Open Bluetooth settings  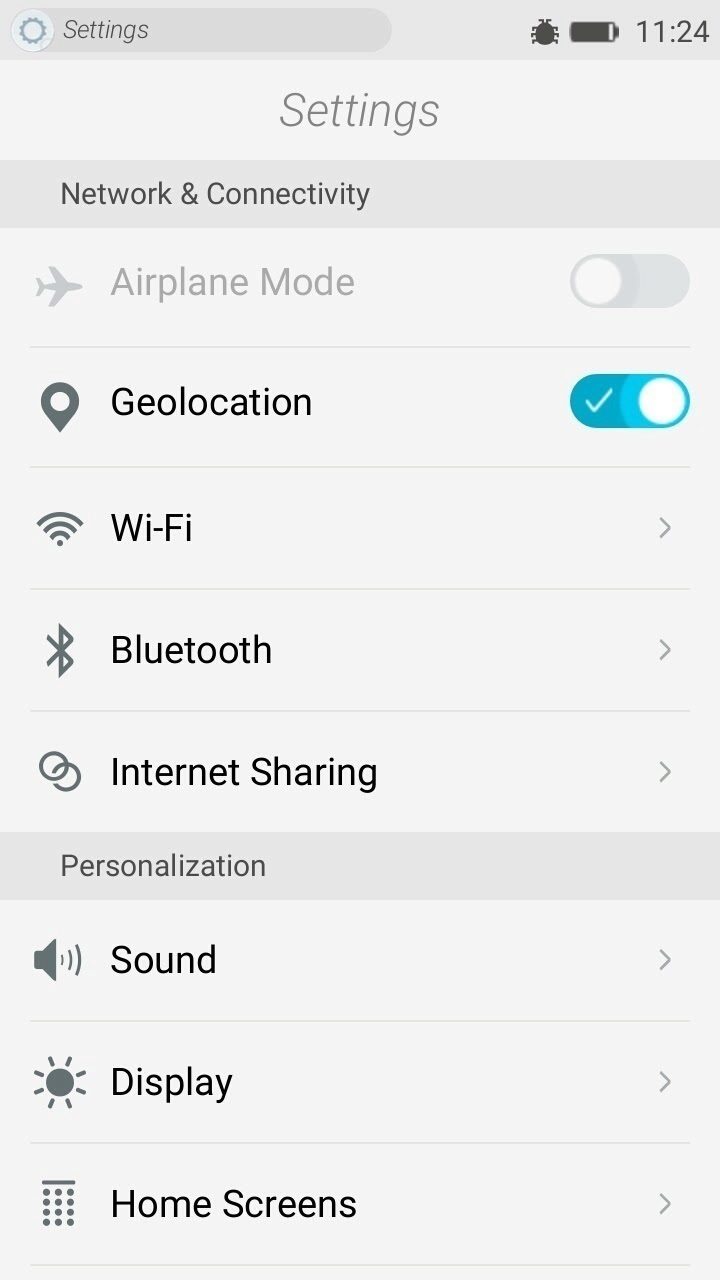tap(360, 650)
